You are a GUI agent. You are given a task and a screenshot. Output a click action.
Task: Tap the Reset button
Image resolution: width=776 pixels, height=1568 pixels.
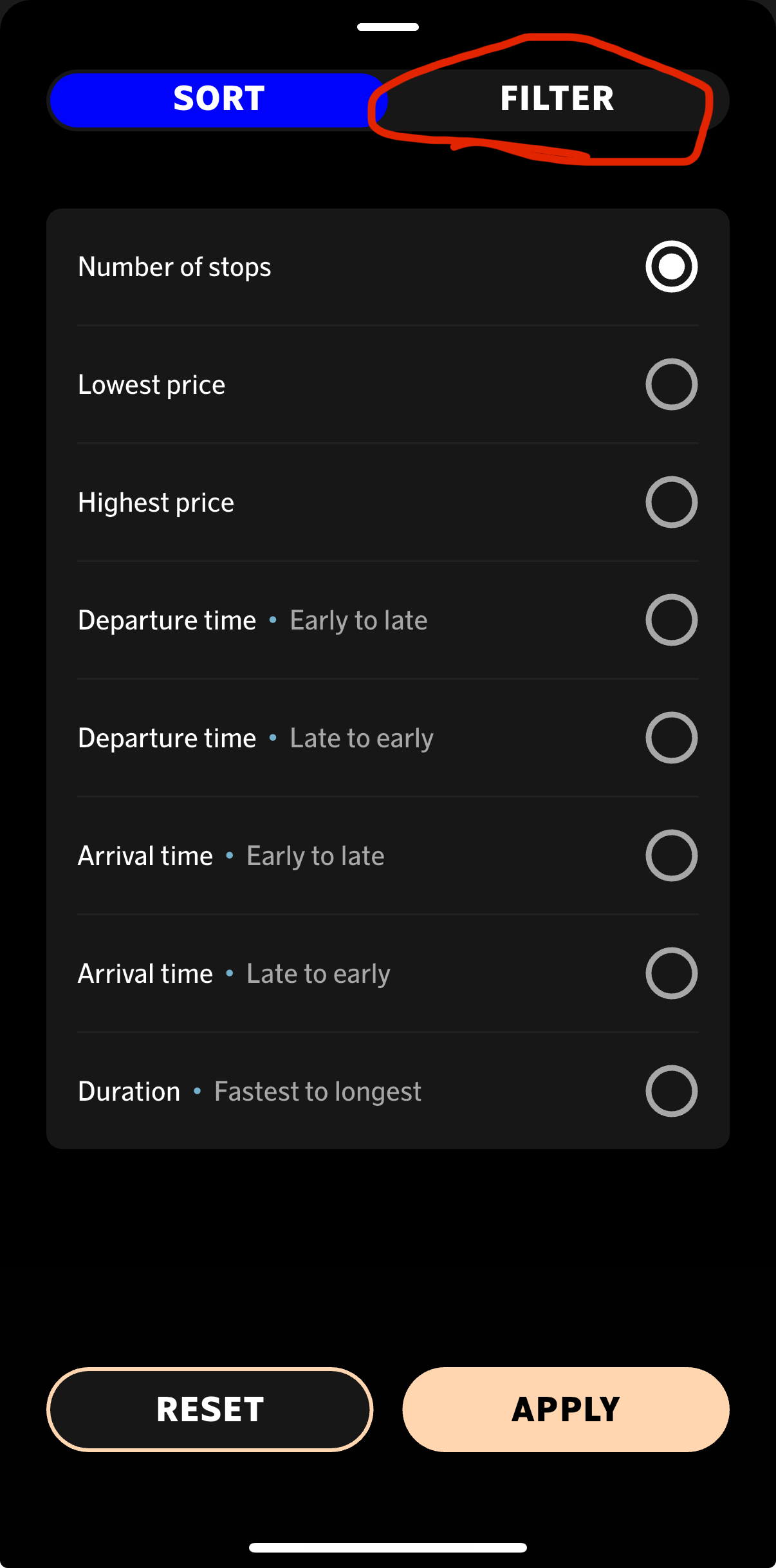(x=210, y=1409)
